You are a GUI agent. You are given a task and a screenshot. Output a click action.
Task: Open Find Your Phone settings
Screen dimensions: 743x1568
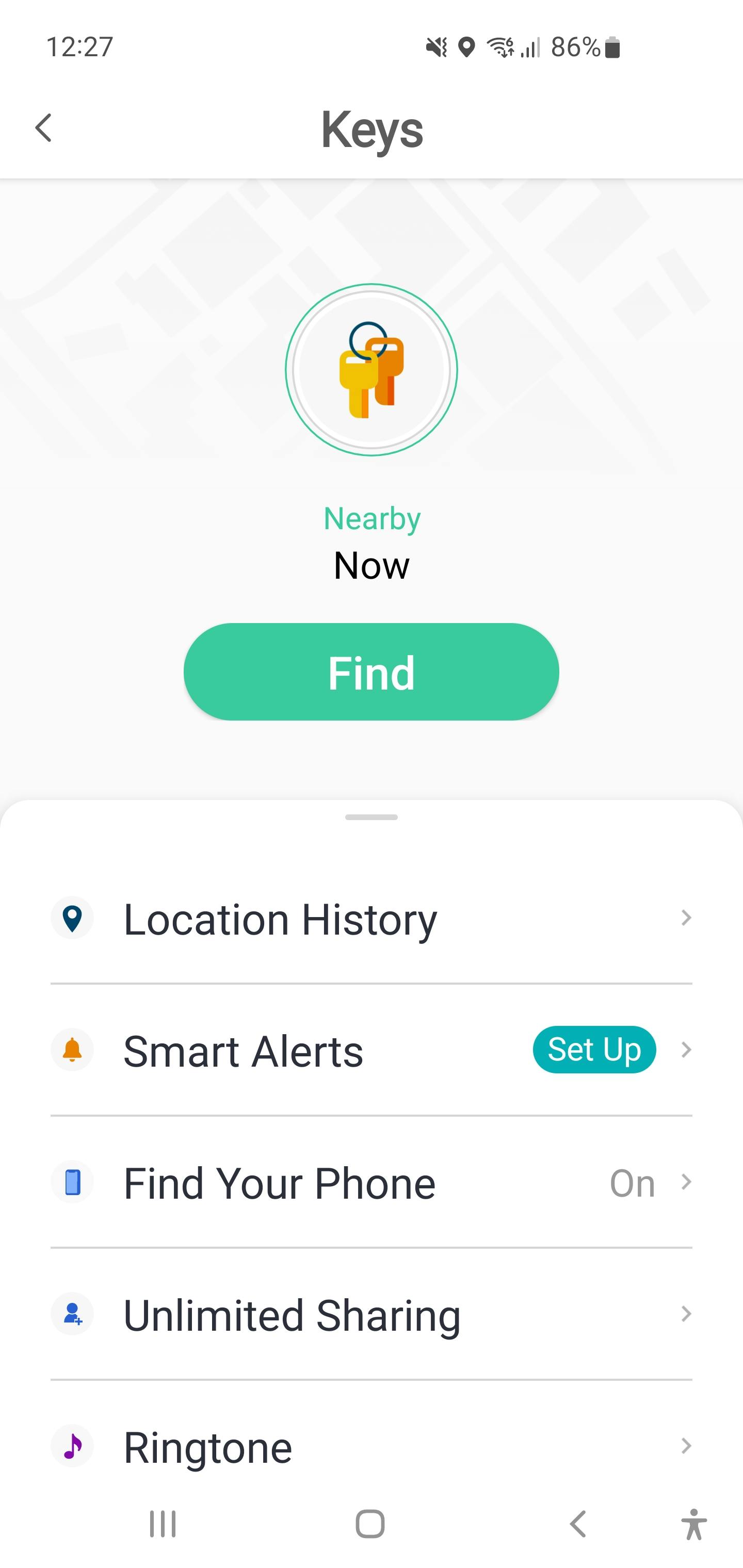click(x=371, y=1183)
